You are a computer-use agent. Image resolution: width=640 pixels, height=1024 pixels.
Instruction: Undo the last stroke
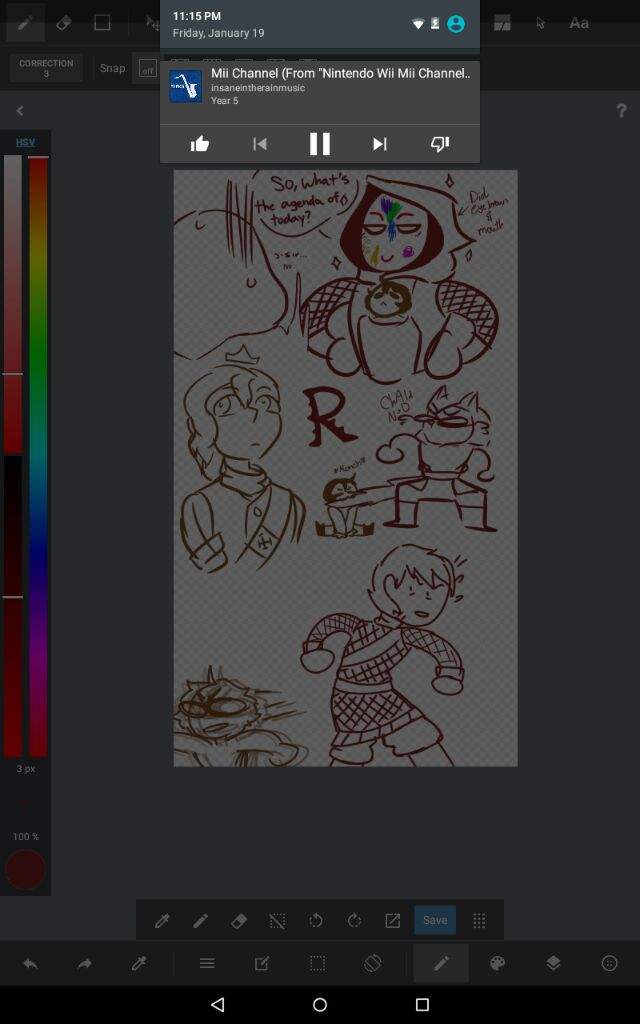30,963
